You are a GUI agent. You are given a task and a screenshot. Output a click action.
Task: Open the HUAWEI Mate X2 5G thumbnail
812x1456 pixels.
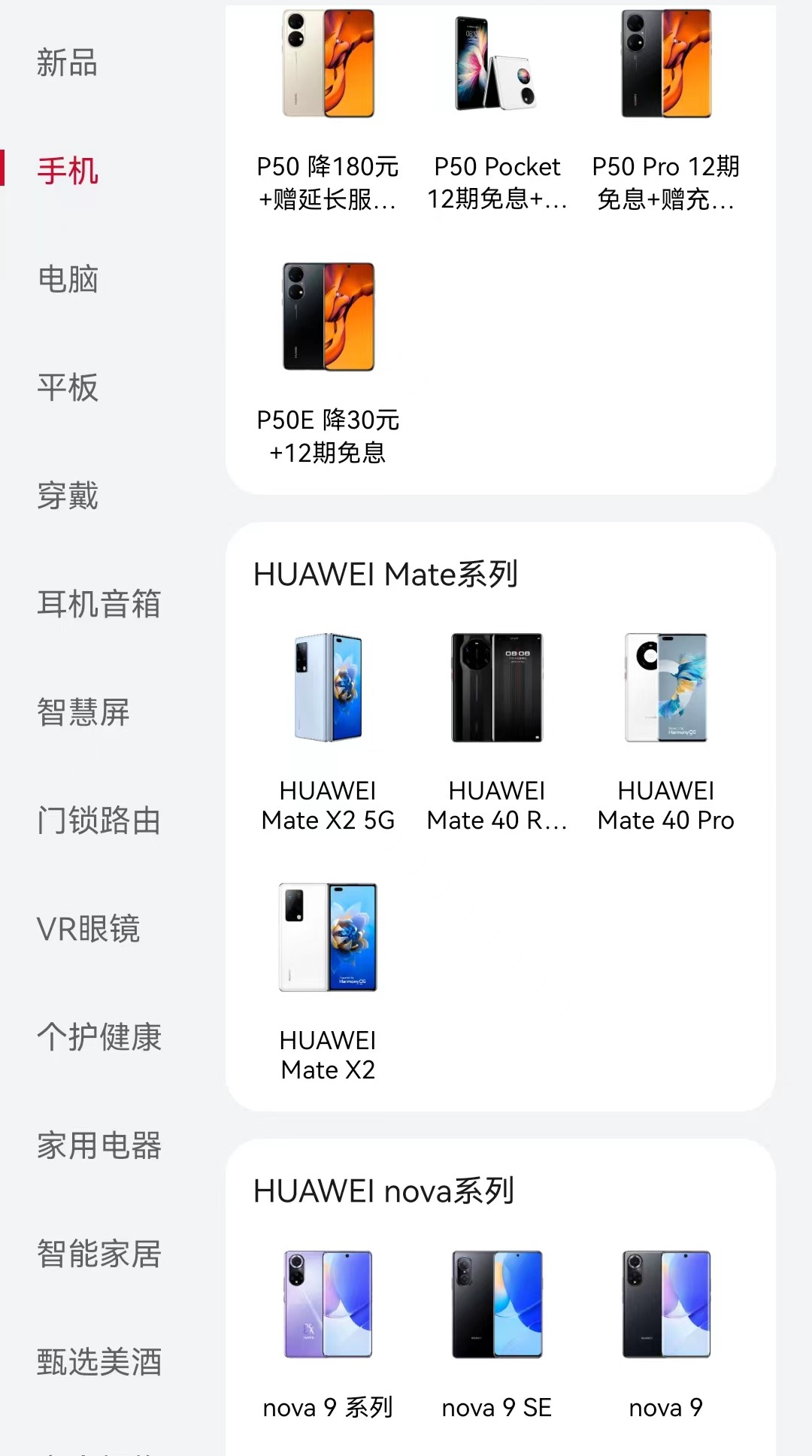327,688
